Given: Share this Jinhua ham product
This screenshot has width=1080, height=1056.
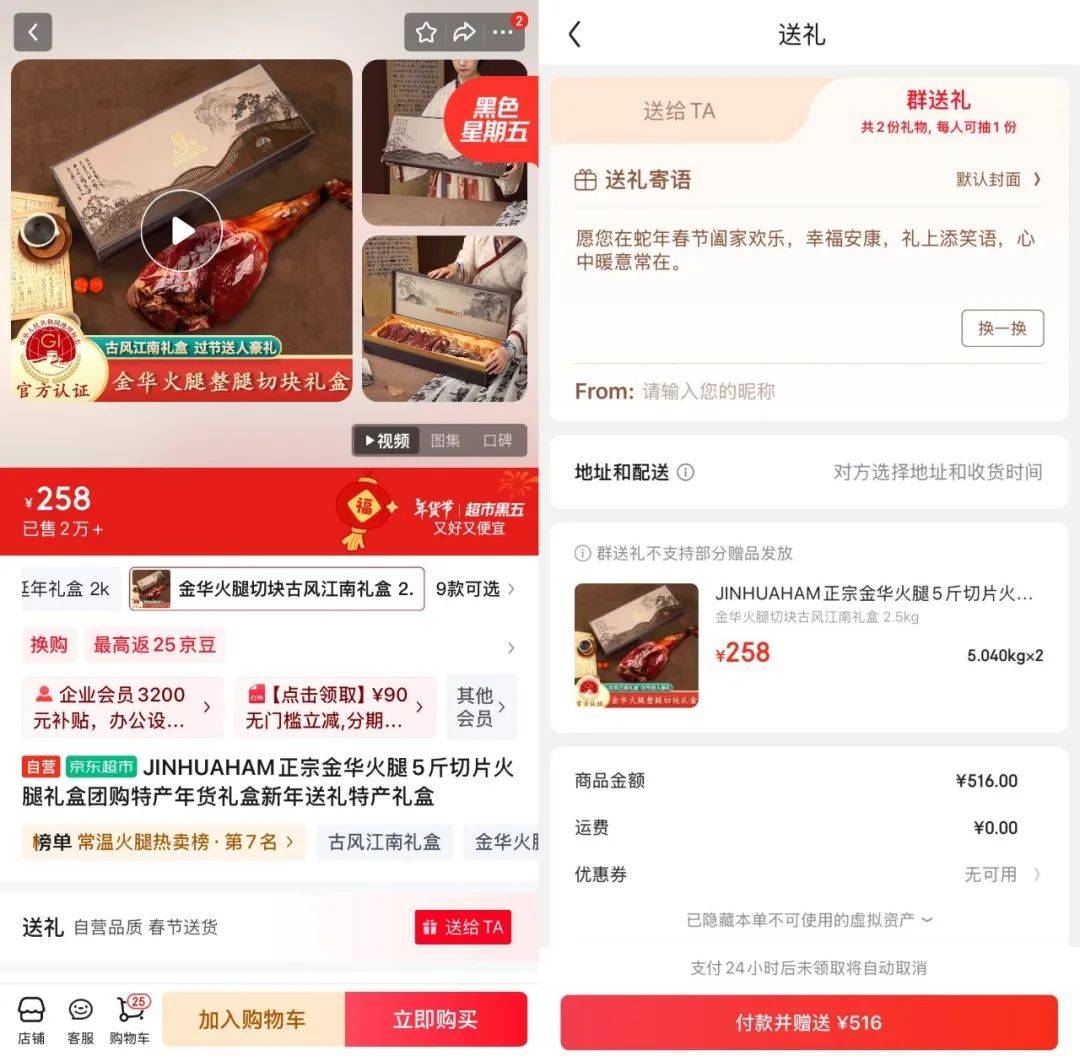Looking at the screenshot, I should pyautogui.click(x=464, y=32).
